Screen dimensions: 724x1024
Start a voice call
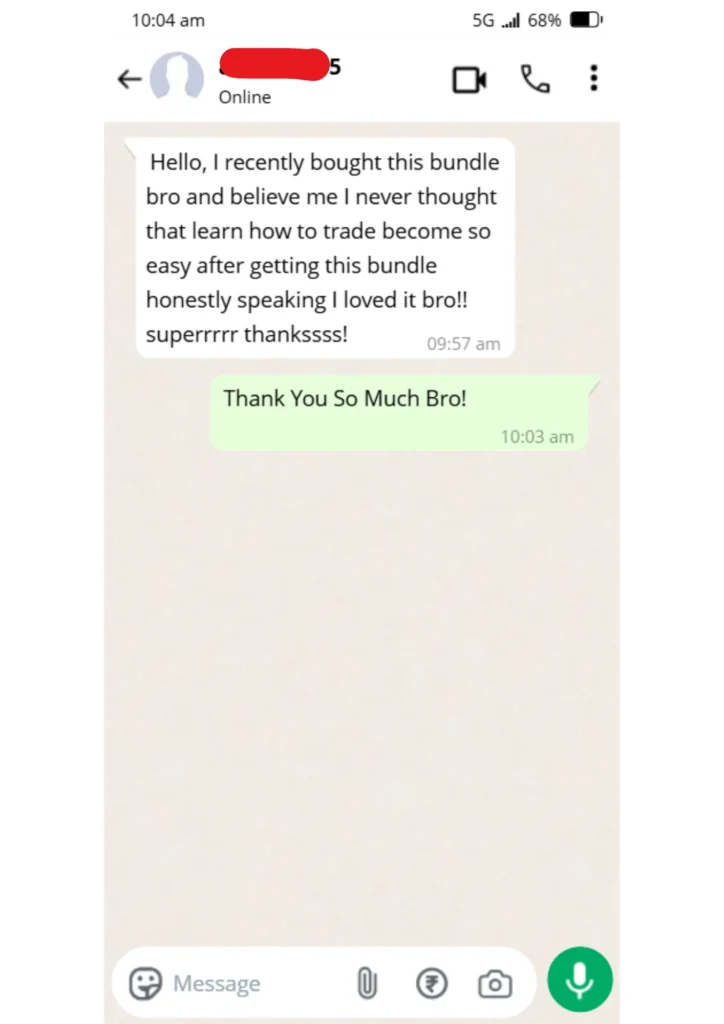point(535,79)
